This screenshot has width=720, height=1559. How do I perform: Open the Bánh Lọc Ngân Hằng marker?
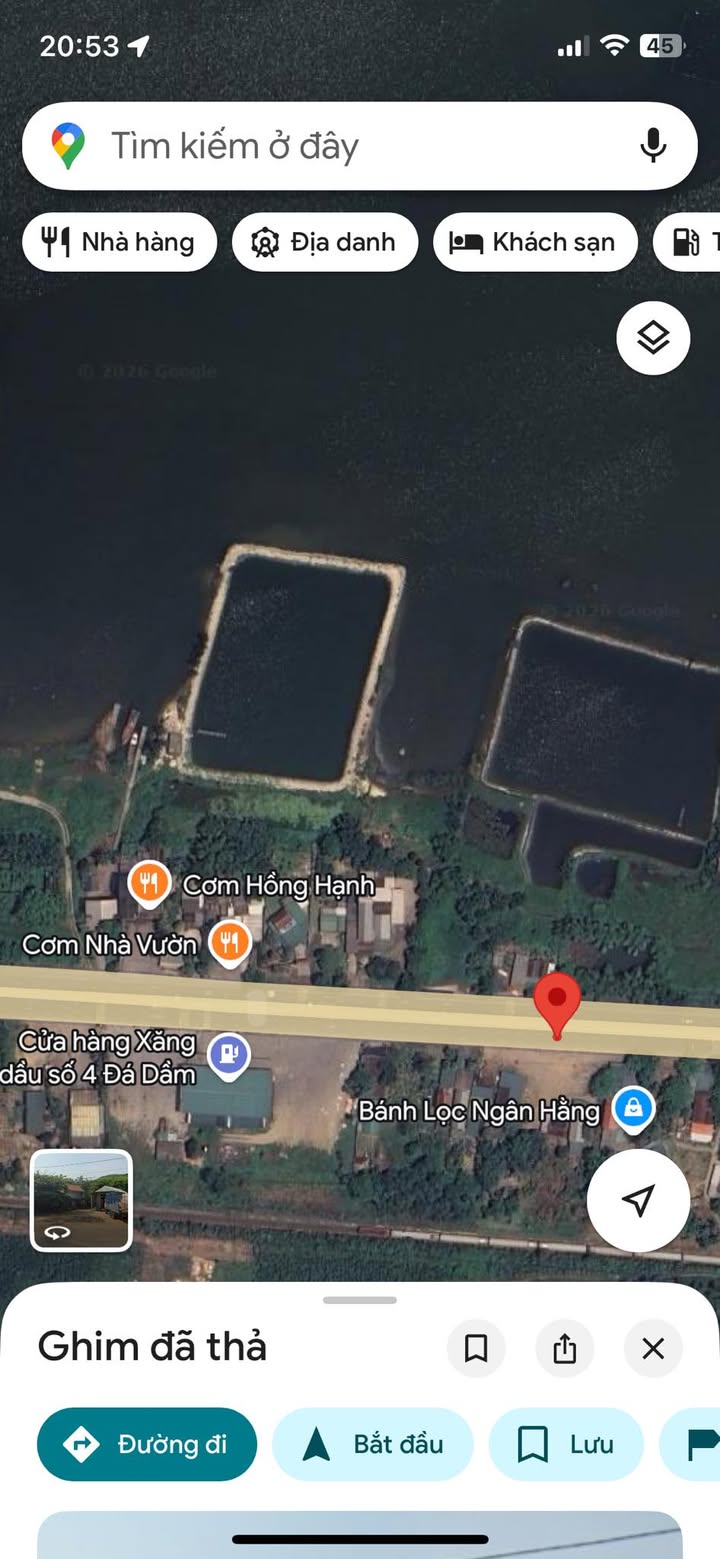click(x=633, y=1109)
